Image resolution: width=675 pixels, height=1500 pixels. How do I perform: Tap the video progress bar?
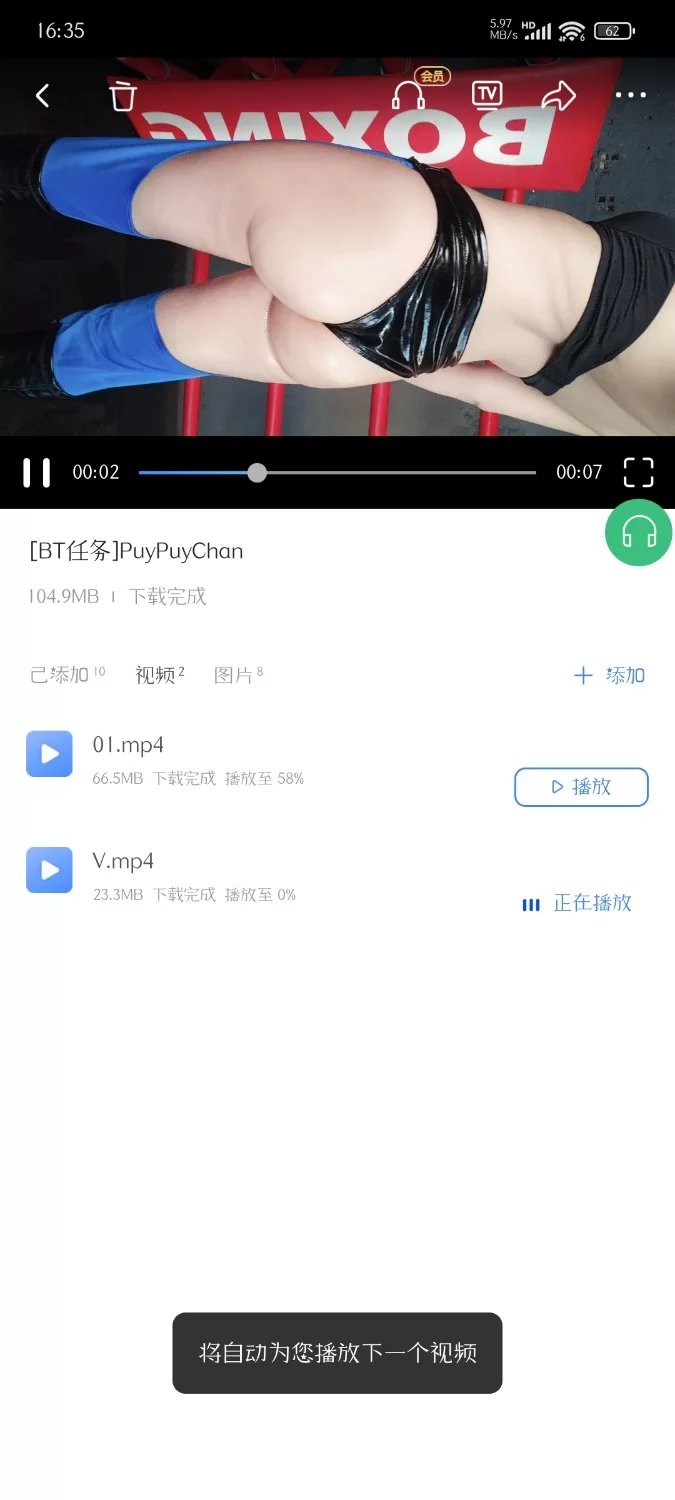tap(337, 472)
